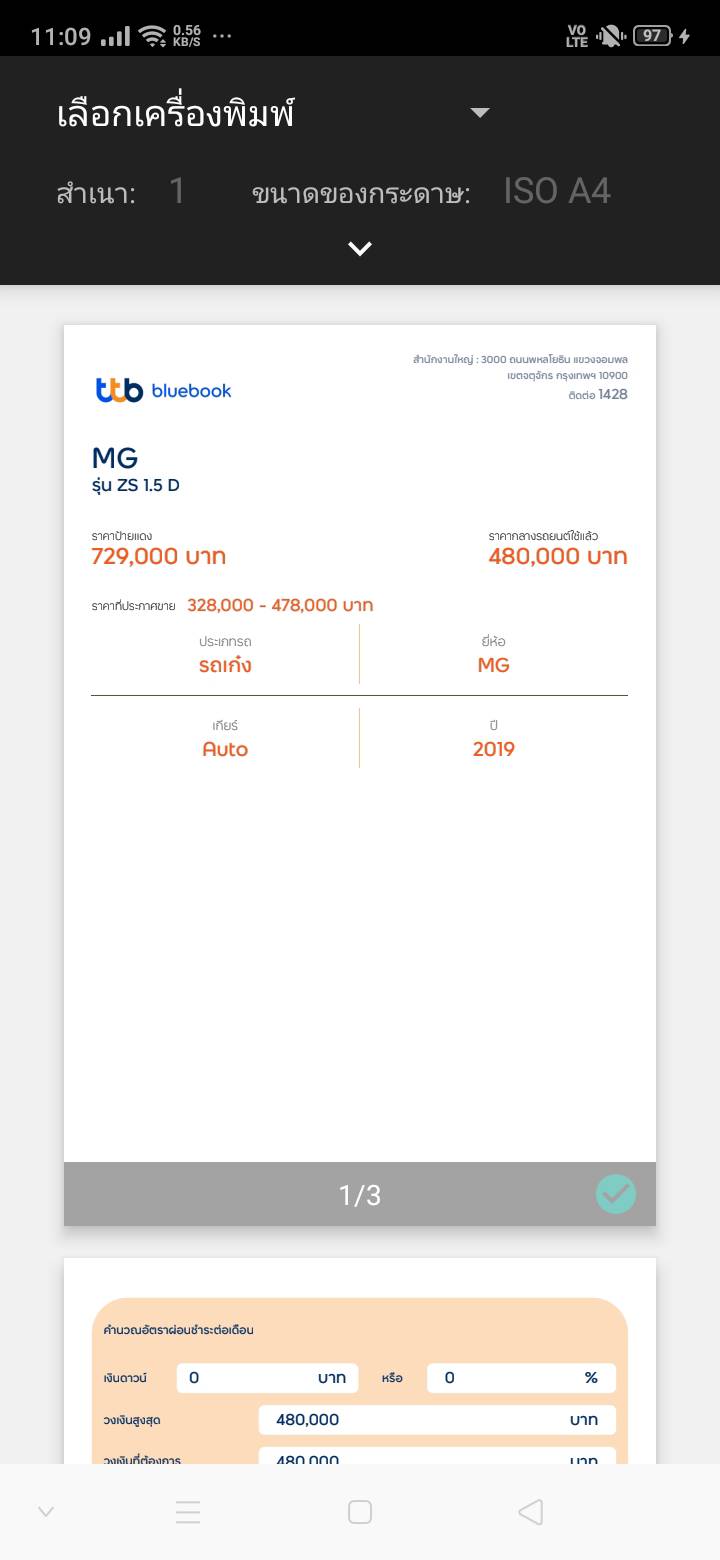Deselect page 1/3 using its checkmark
This screenshot has width=720, height=1560.
click(x=616, y=1194)
